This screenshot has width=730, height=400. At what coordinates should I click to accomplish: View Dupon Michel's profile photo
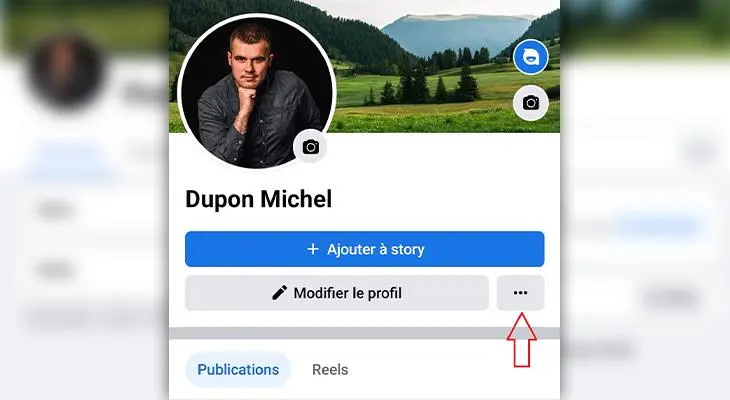[255, 92]
